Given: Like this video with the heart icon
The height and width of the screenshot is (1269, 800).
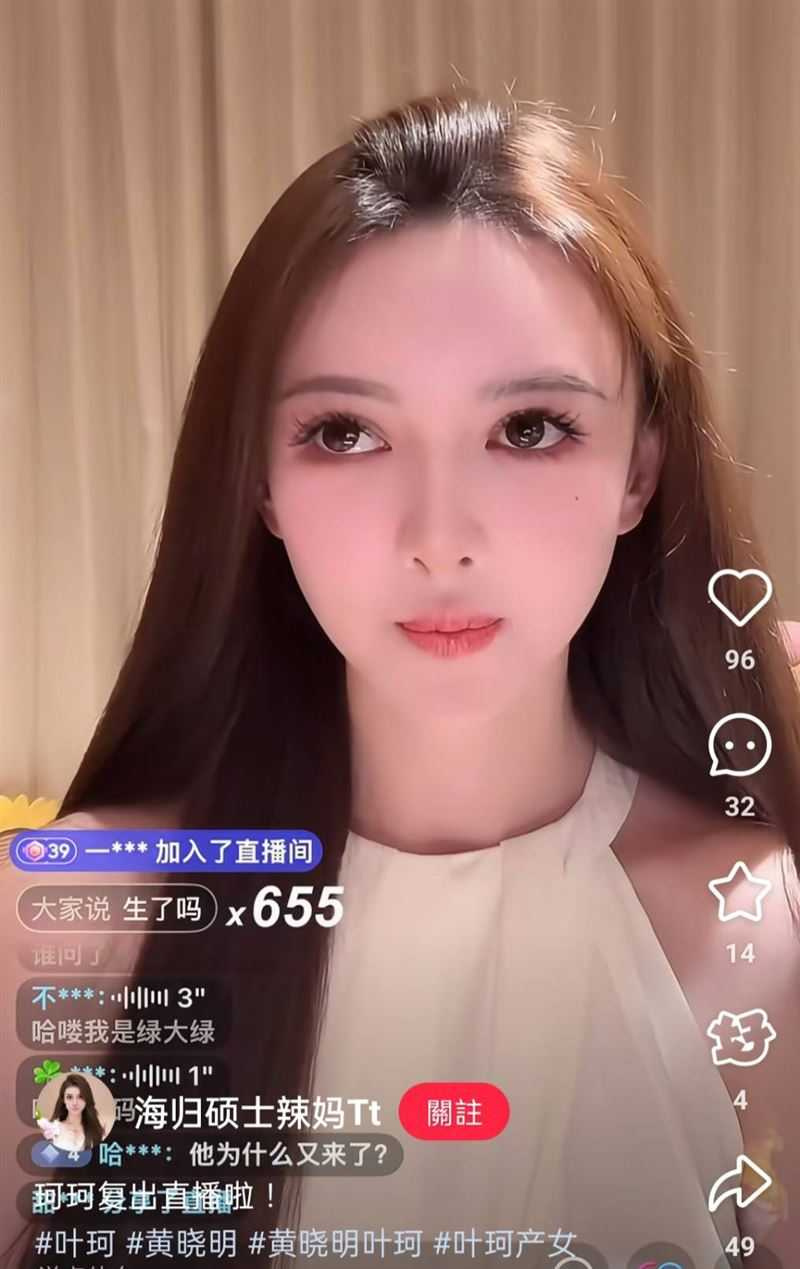Looking at the screenshot, I should (x=739, y=598).
